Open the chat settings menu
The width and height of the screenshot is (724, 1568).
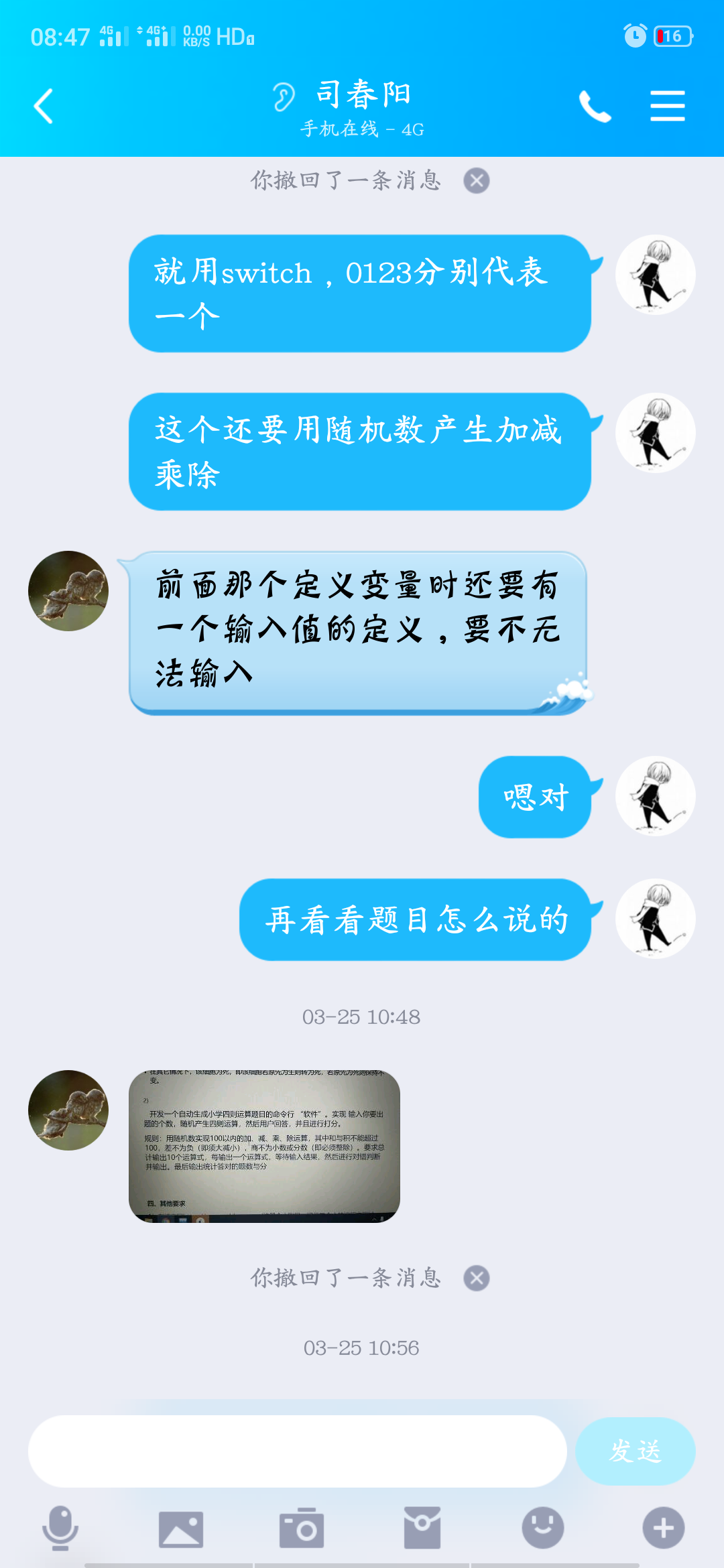[667, 106]
